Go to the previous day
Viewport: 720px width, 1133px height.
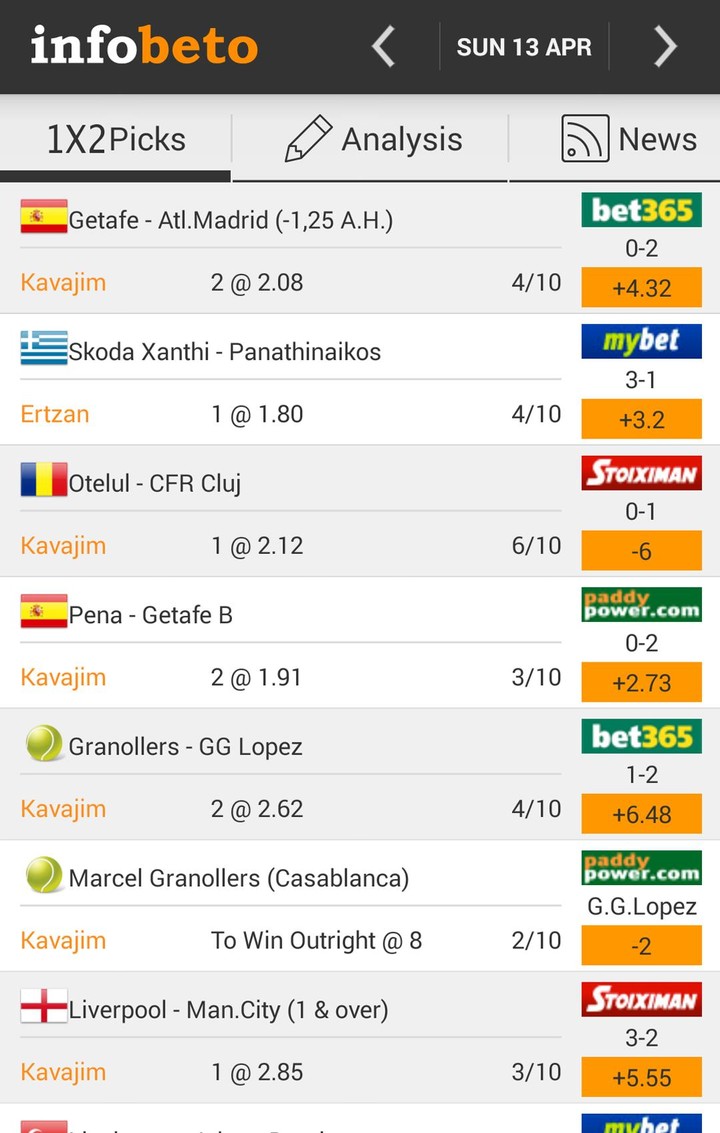click(x=384, y=46)
